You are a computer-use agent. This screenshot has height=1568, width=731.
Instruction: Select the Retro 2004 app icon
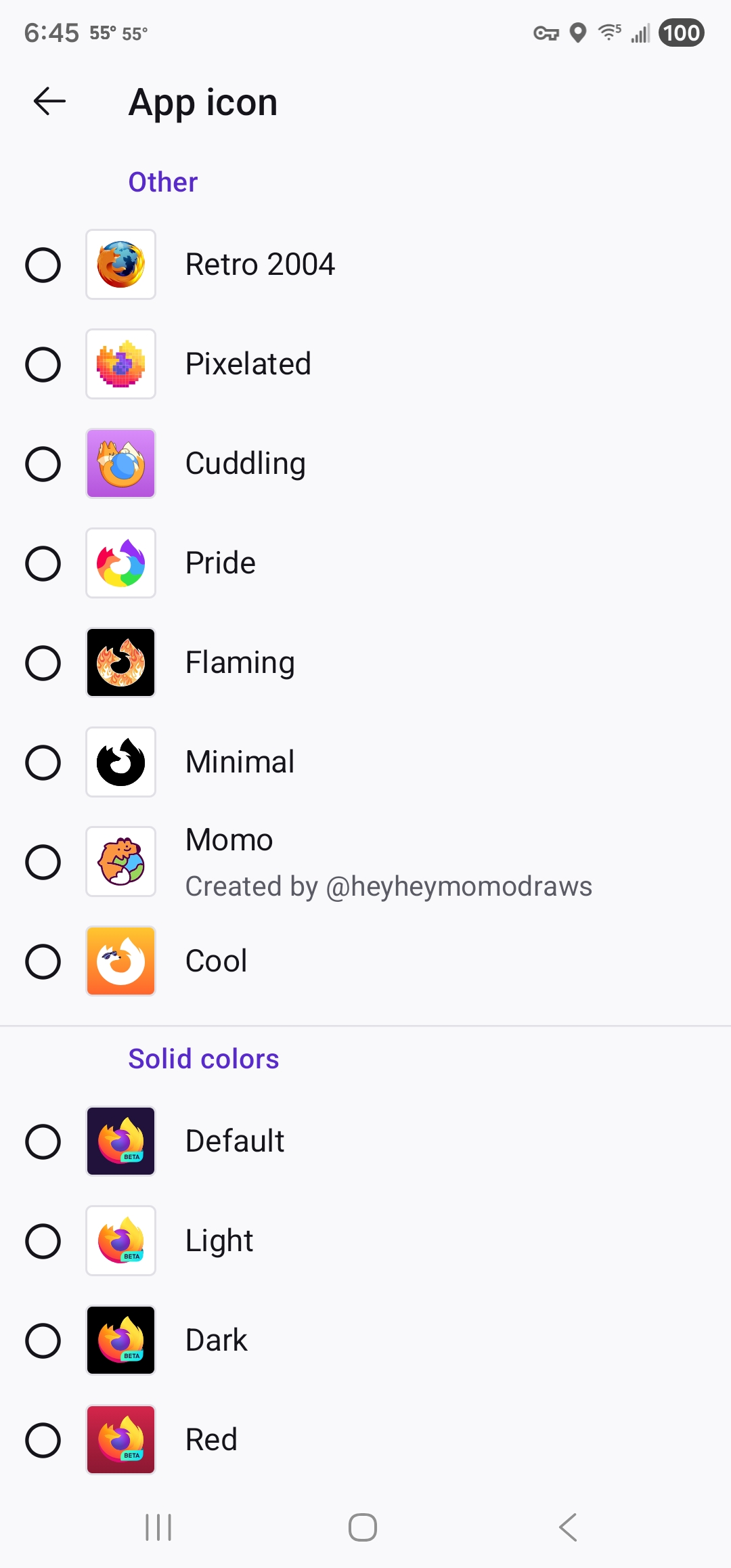coord(43,265)
